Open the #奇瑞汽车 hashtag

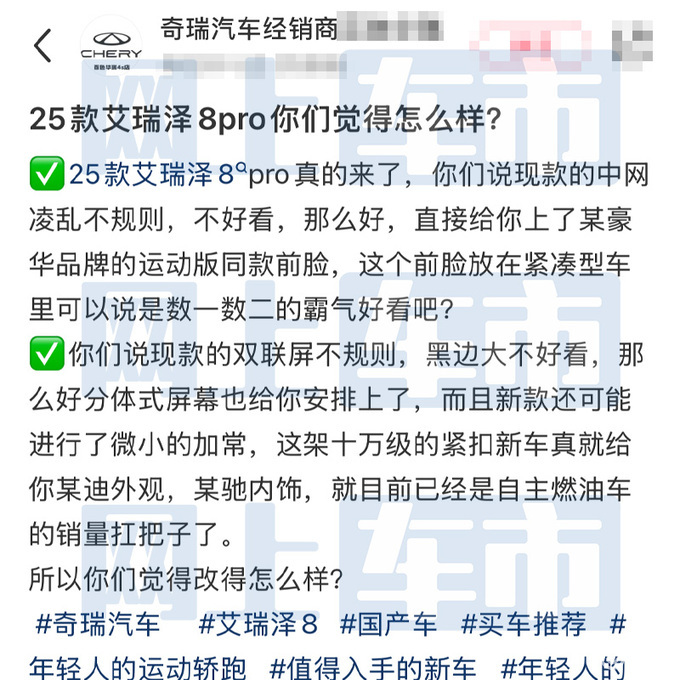[x=97, y=626]
